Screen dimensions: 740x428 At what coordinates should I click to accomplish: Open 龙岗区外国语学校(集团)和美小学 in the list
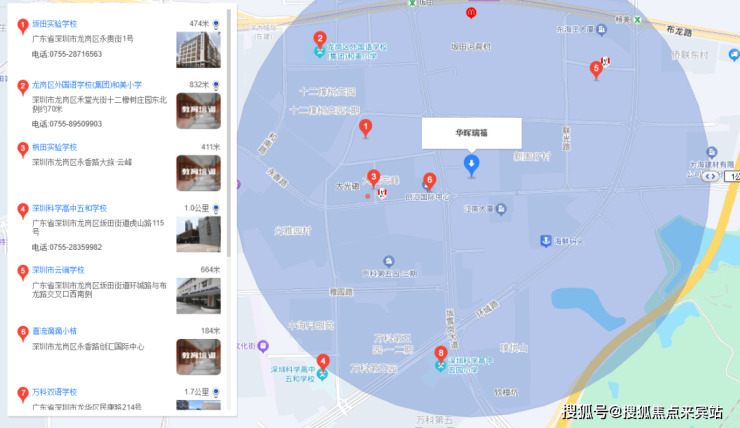point(87,85)
